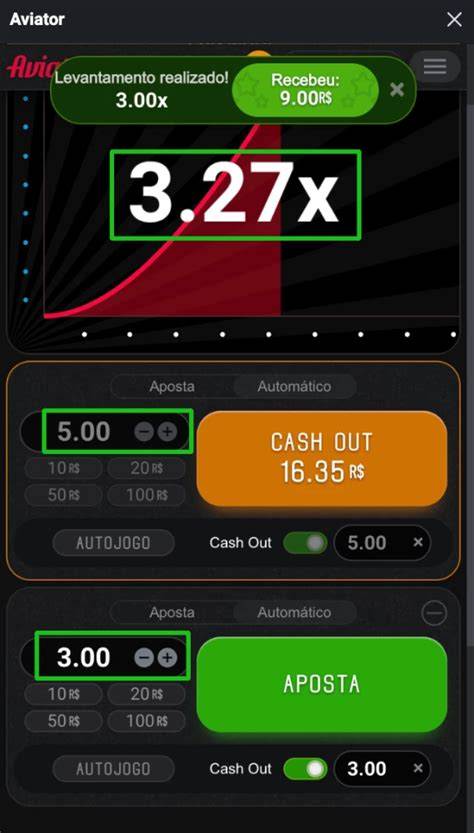
Task: Decrease the 5.00 bet with minus
Action: click(x=143, y=432)
